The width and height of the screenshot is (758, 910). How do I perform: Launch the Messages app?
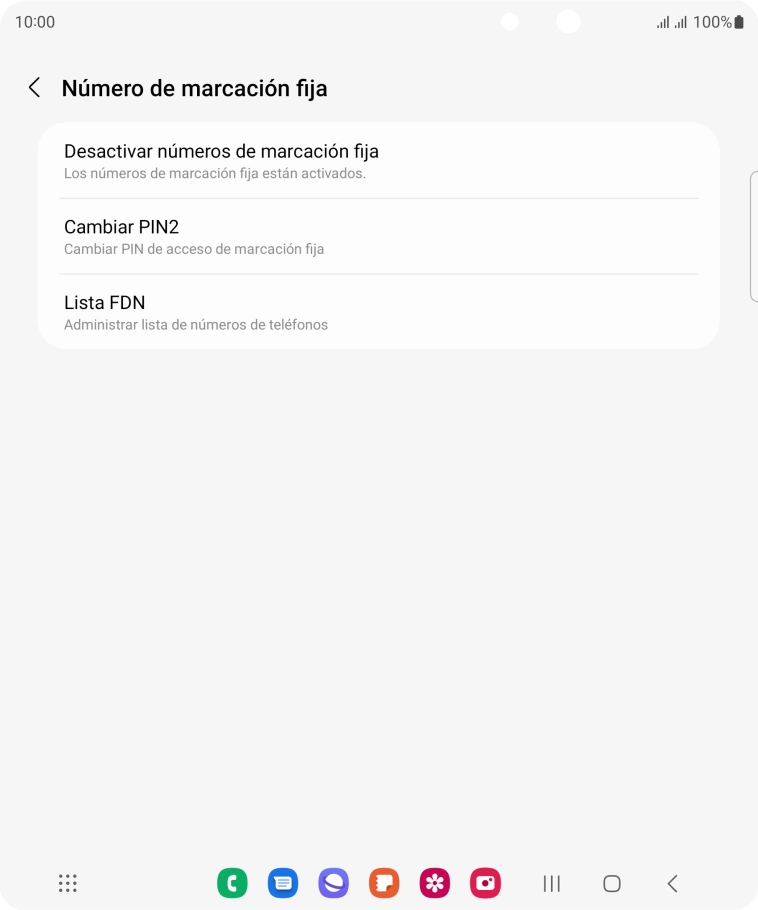(x=283, y=883)
